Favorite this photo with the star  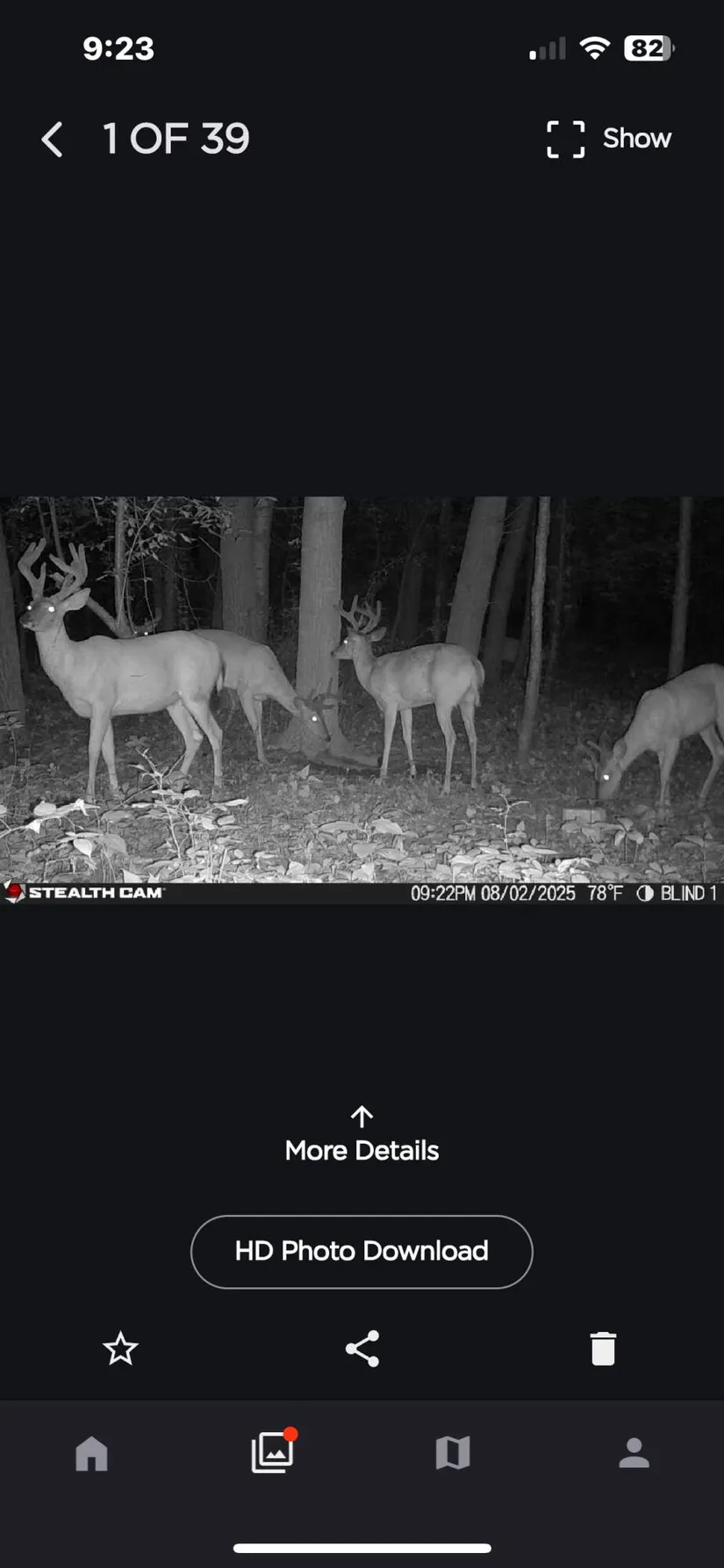pyautogui.click(x=120, y=1349)
